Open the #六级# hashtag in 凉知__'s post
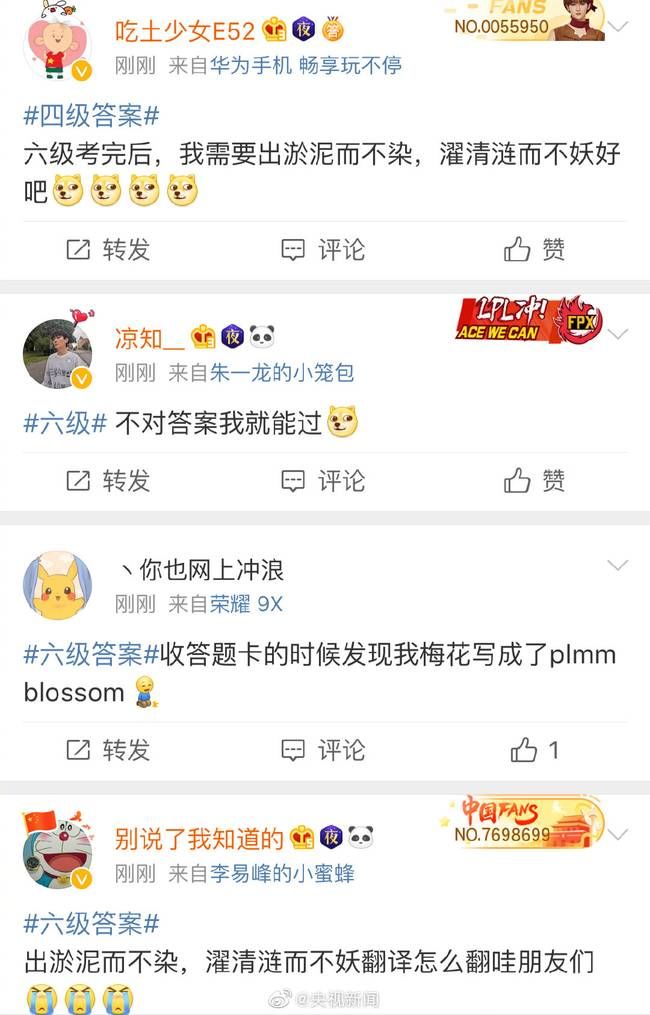Screen dimensions: 650x1015 point(65,423)
